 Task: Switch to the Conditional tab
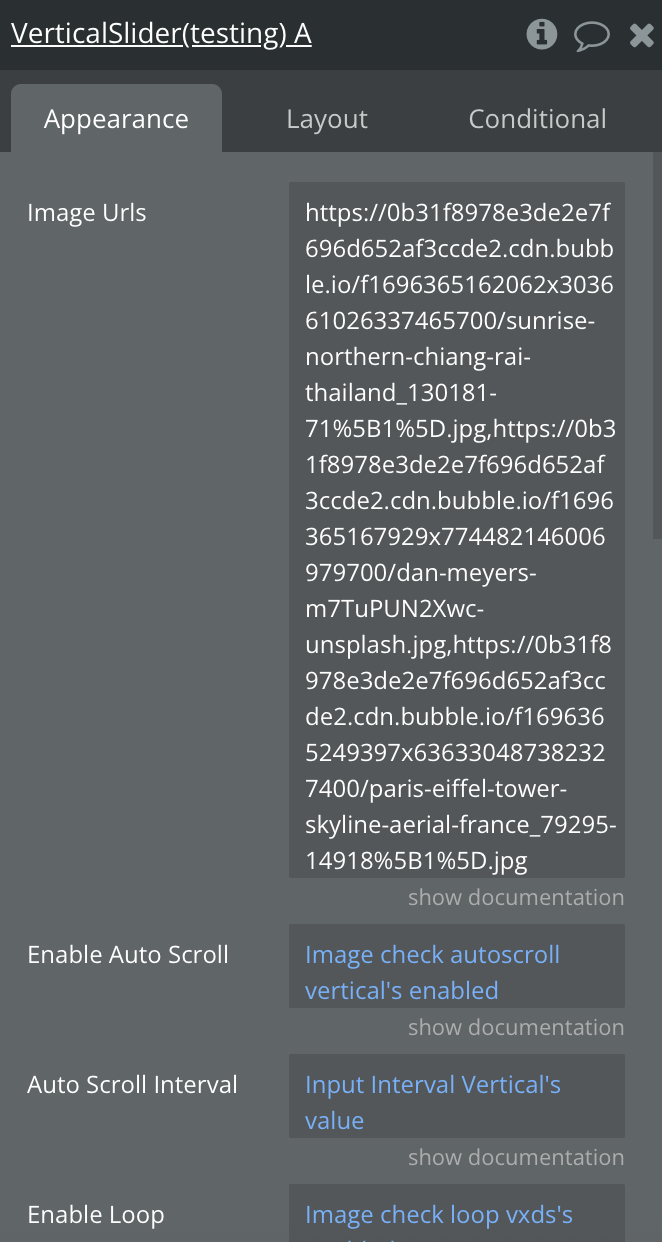(x=537, y=119)
